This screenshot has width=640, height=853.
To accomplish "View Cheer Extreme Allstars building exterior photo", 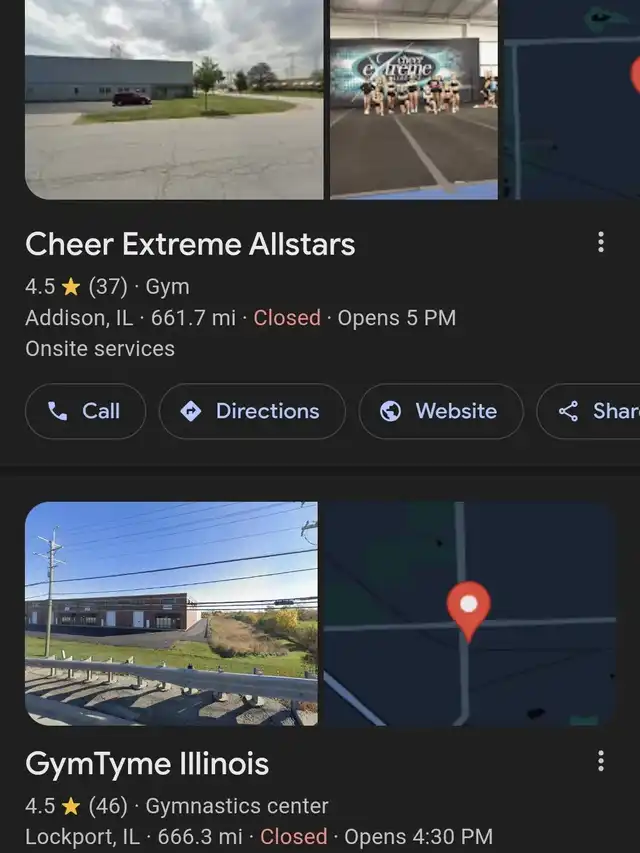I will tap(174, 99).
